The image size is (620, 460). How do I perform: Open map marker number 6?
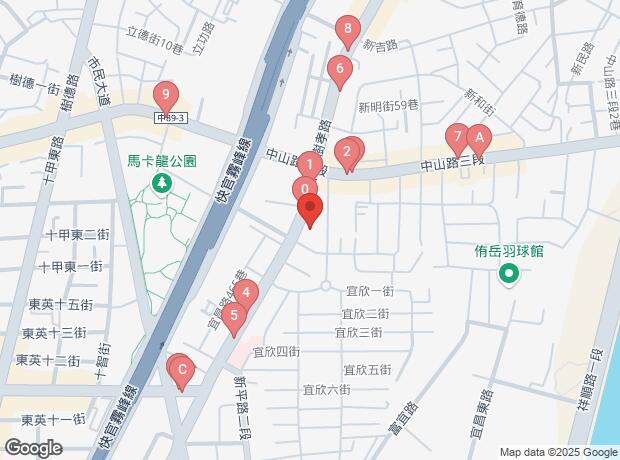340,69
